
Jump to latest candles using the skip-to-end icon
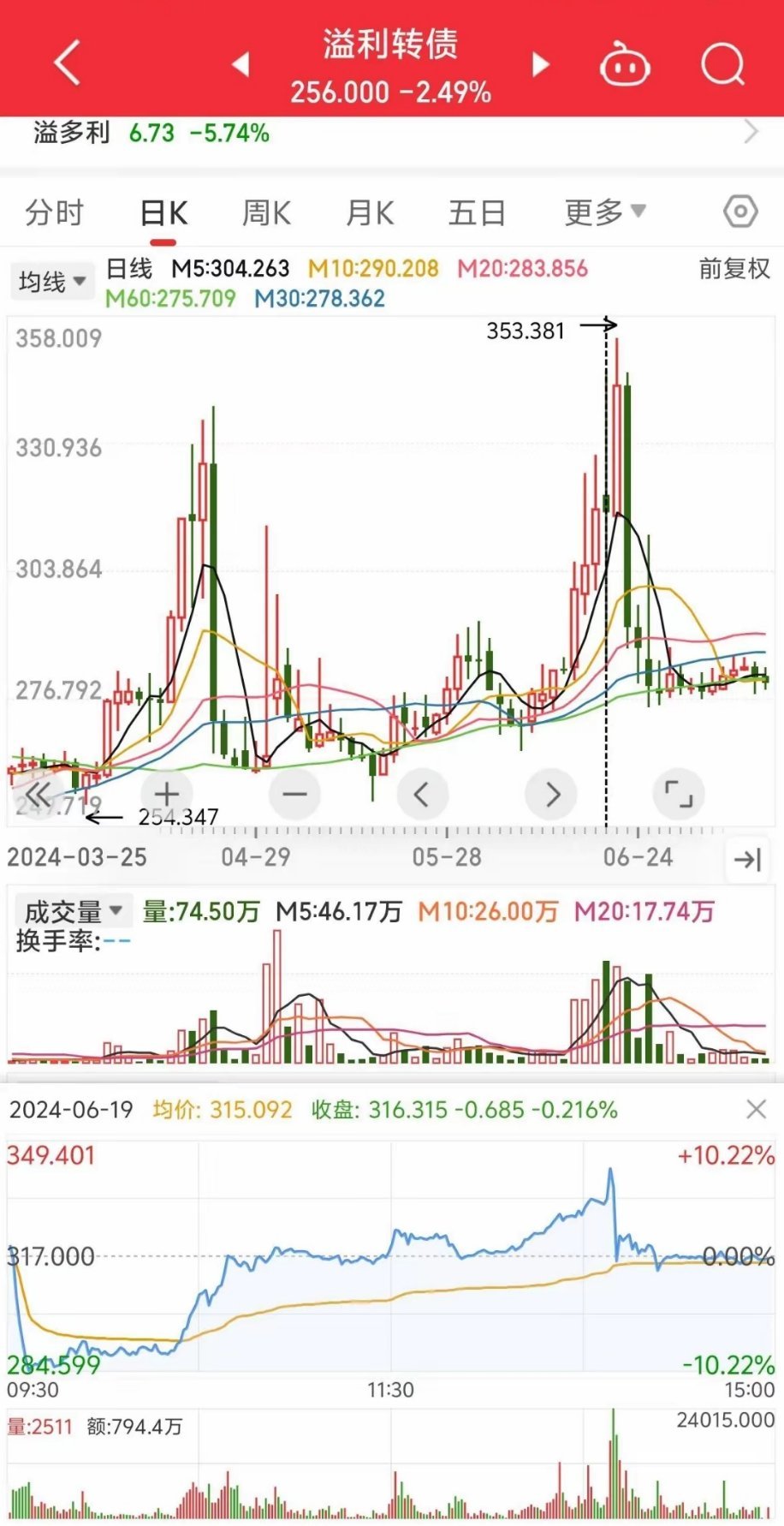point(746,861)
